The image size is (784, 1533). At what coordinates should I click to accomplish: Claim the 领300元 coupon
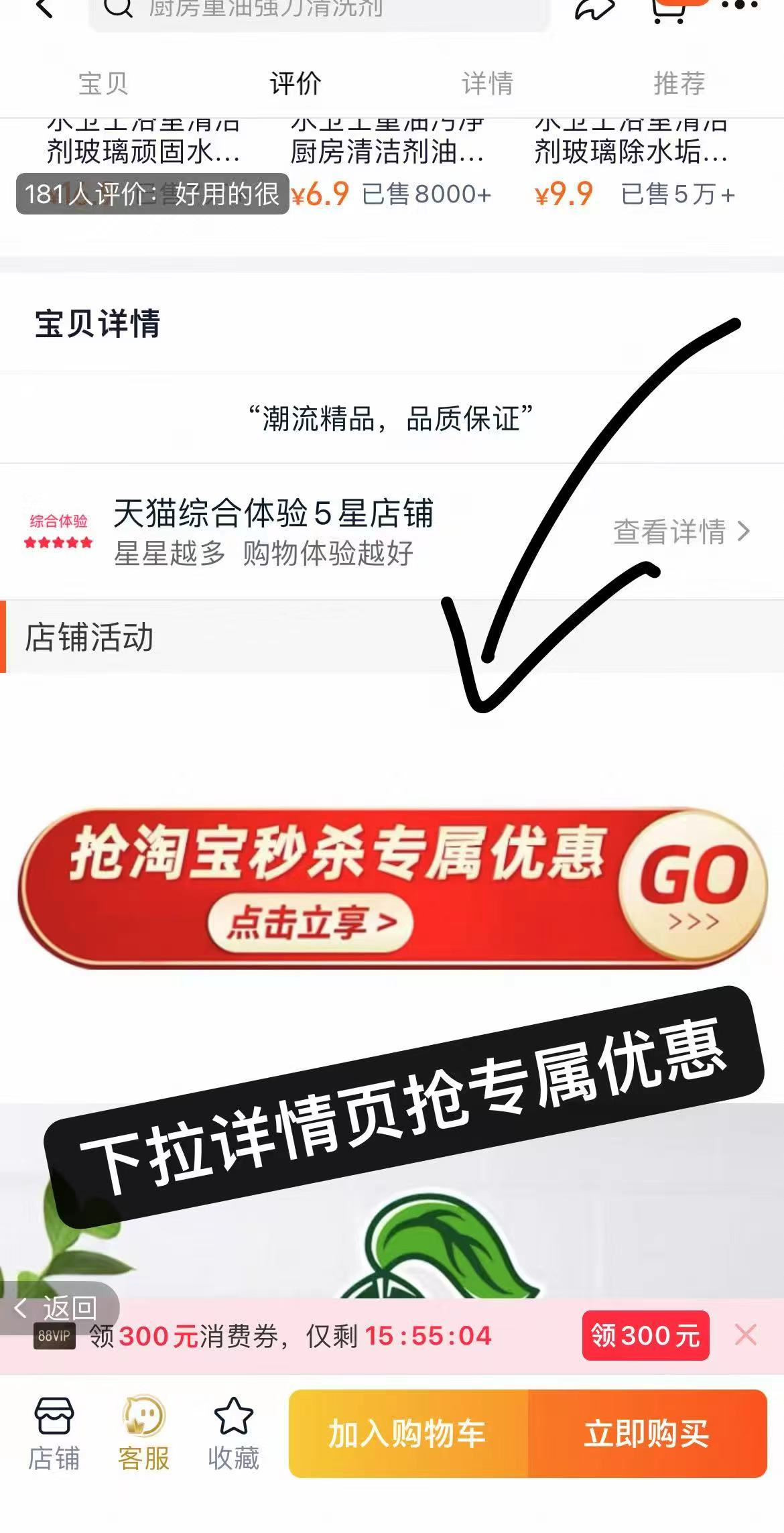pyautogui.click(x=645, y=1336)
